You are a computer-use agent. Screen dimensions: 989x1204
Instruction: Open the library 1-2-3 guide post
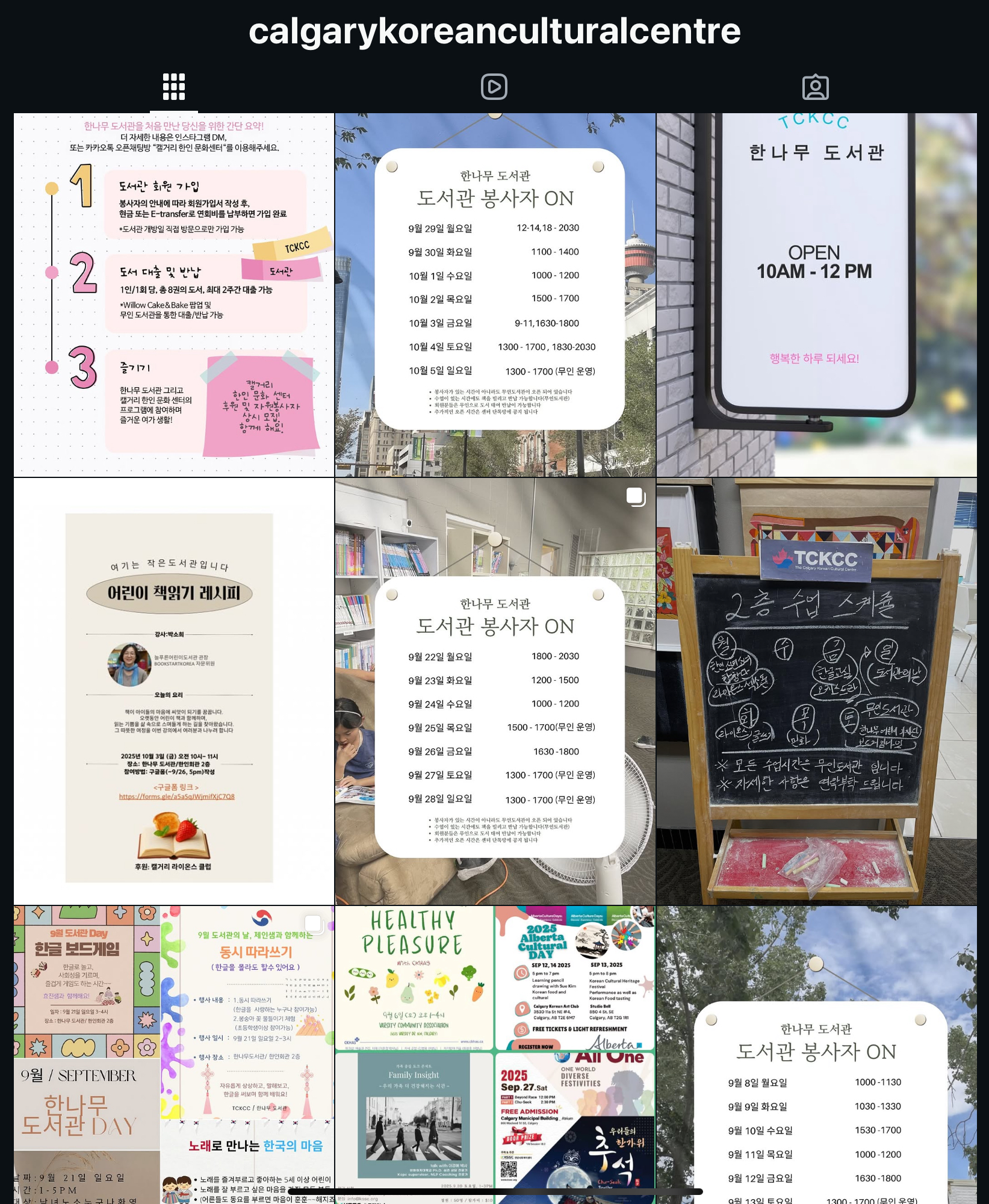174,295
